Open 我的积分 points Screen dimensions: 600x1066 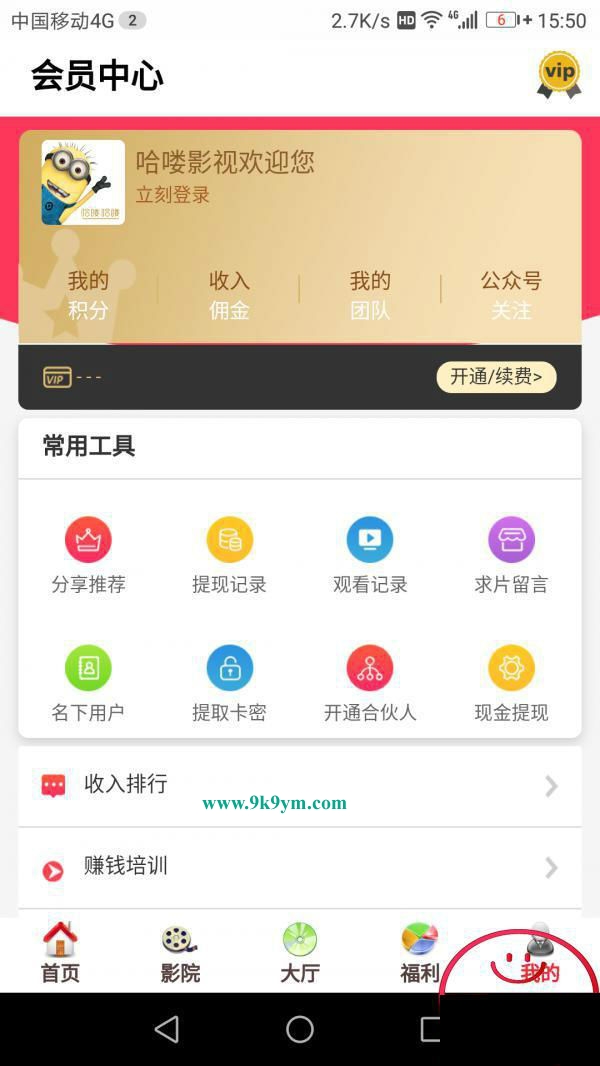pos(88,295)
